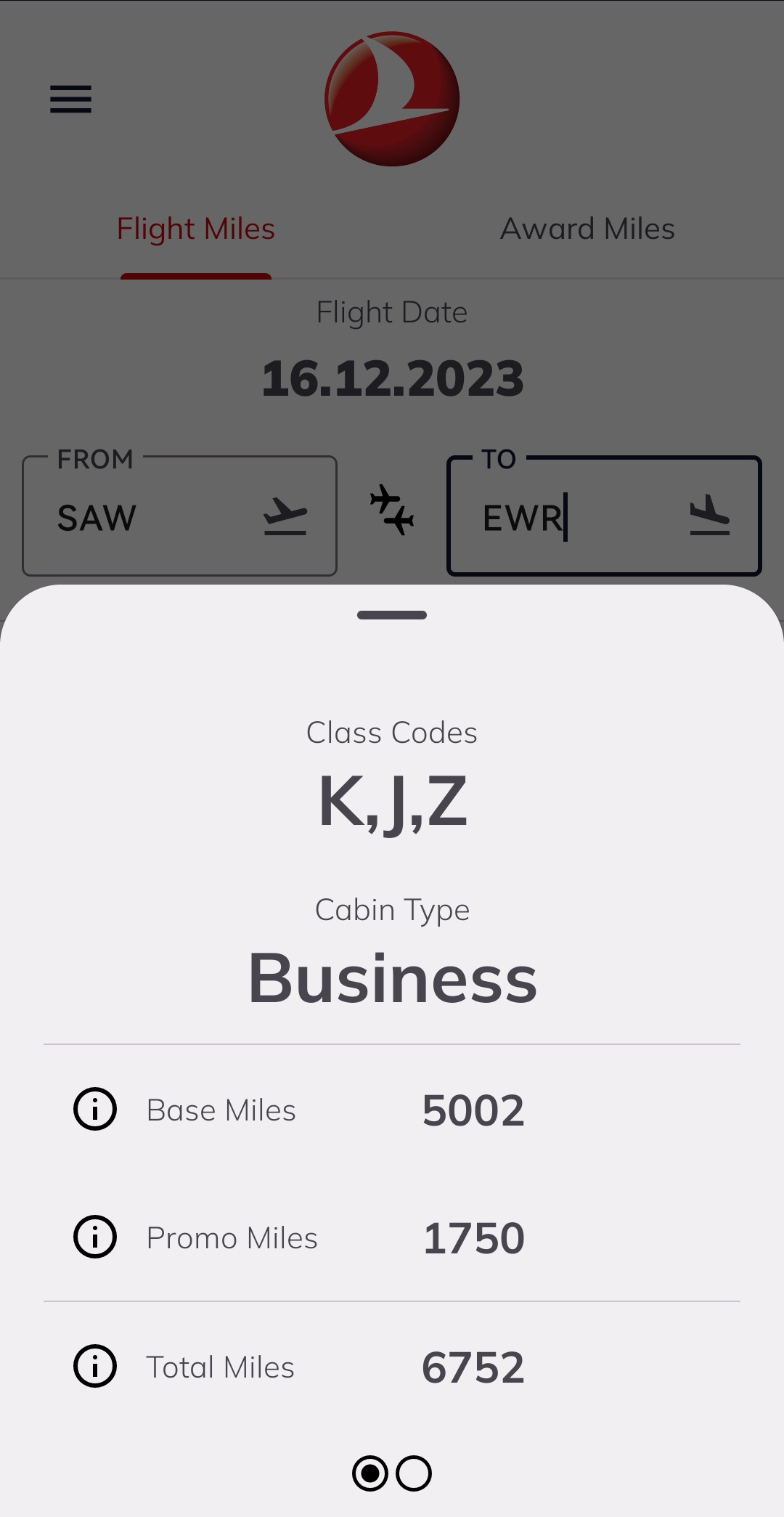This screenshot has width=784, height=1517.
Task: Show info about Base Miles
Action: coord(95,1109)
